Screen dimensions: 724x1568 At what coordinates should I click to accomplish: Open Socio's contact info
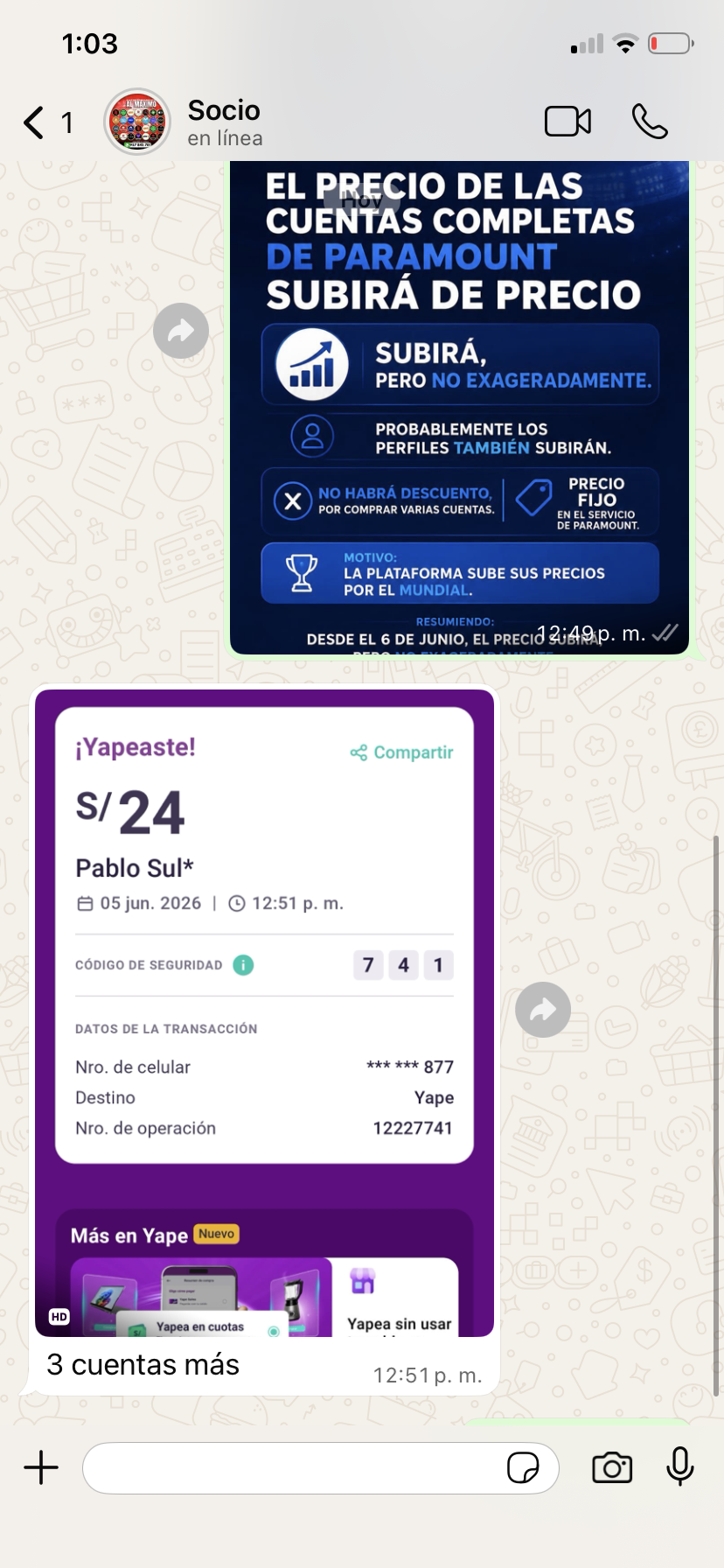tap(225, 122)
